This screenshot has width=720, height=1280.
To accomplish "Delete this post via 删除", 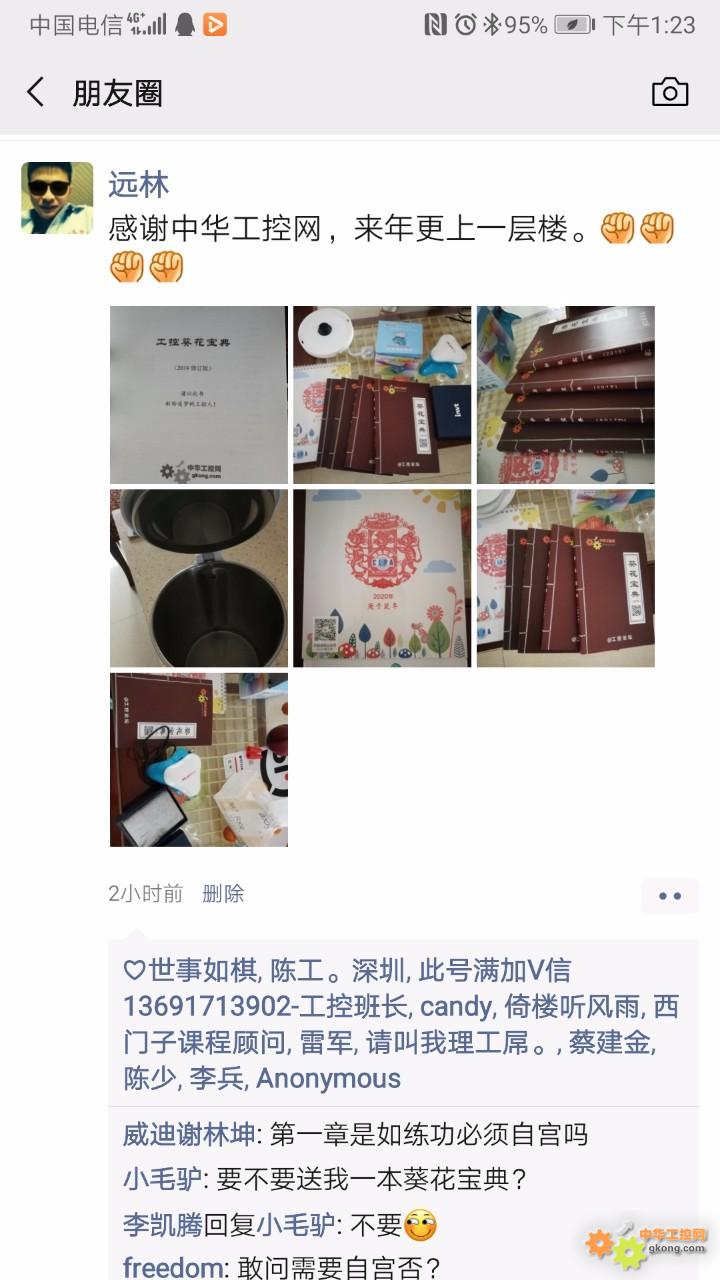I will (223, 894).
